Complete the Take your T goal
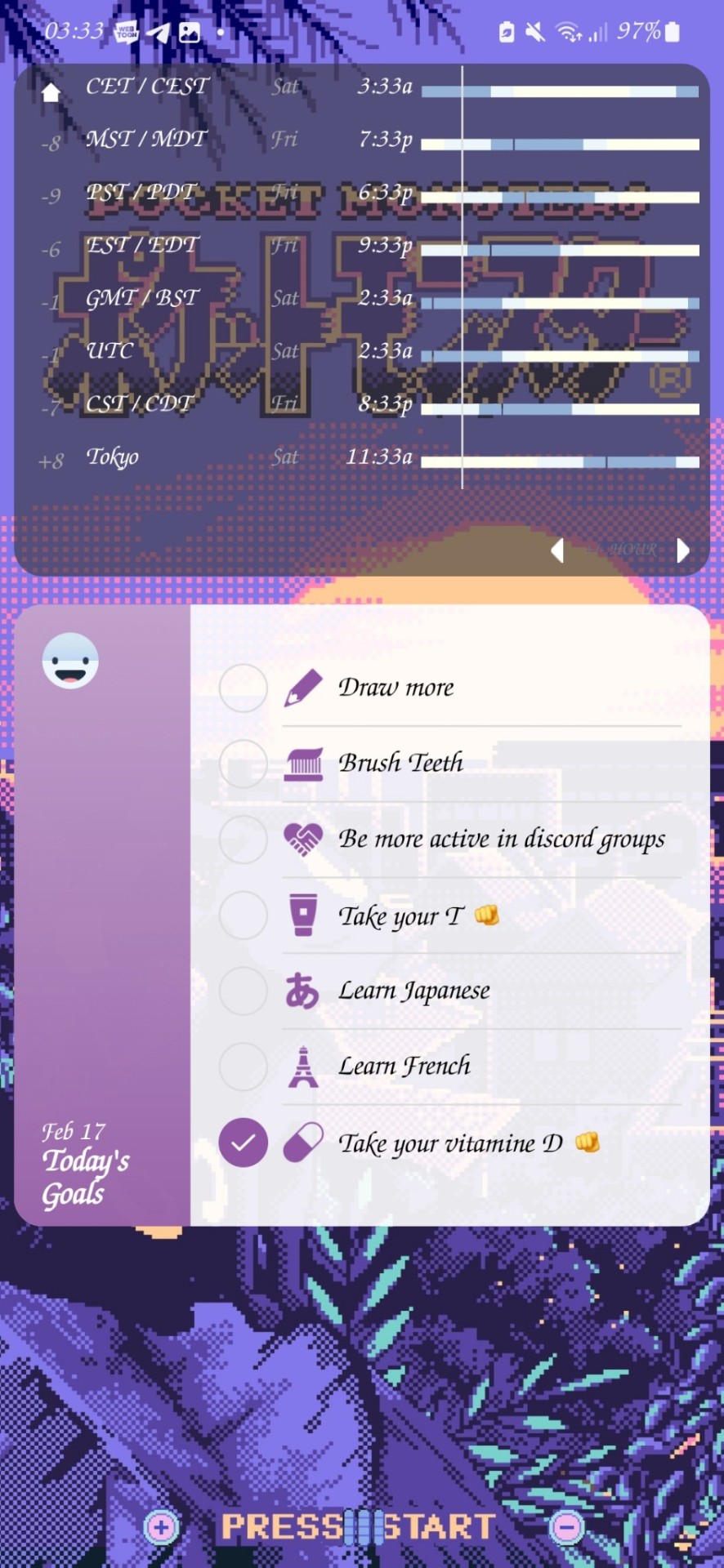724x1568 pixels. pos(243,915)
